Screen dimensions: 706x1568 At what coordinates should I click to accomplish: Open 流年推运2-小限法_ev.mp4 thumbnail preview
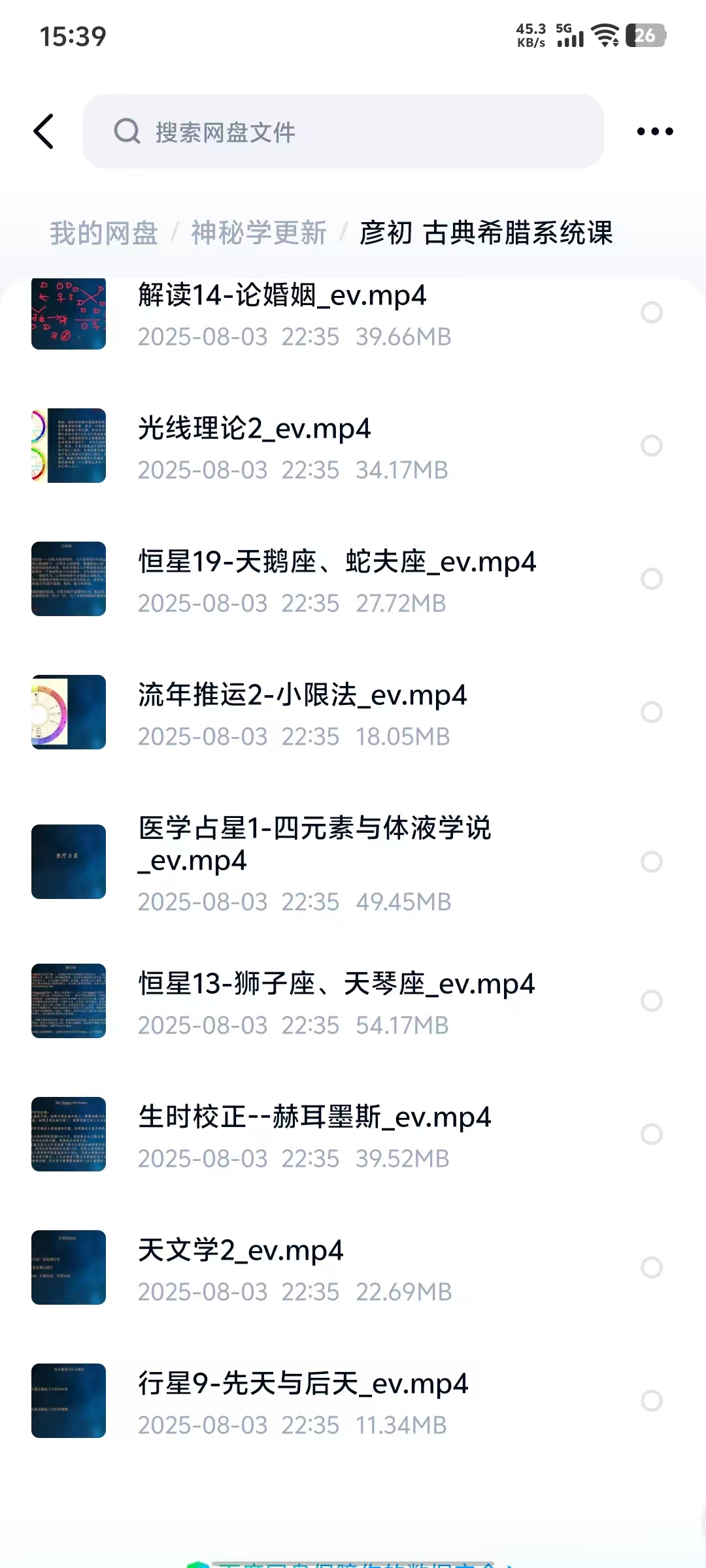[x=69, y=712]
